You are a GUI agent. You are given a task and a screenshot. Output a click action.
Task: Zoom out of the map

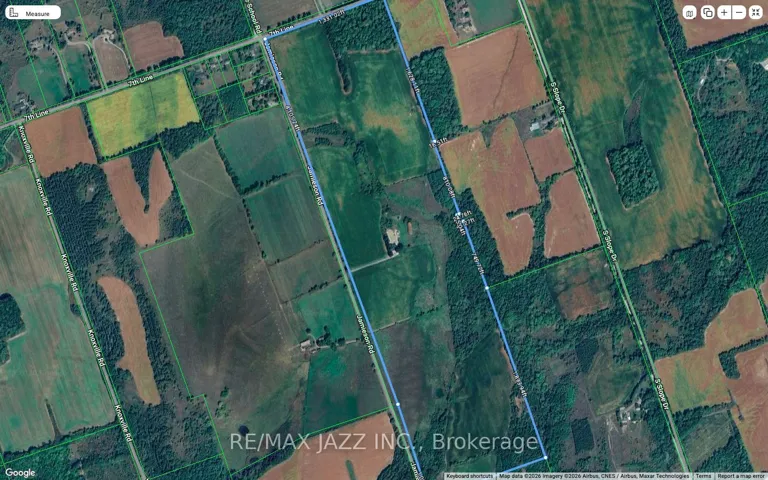pyautogui.click(x=738, y=13)
